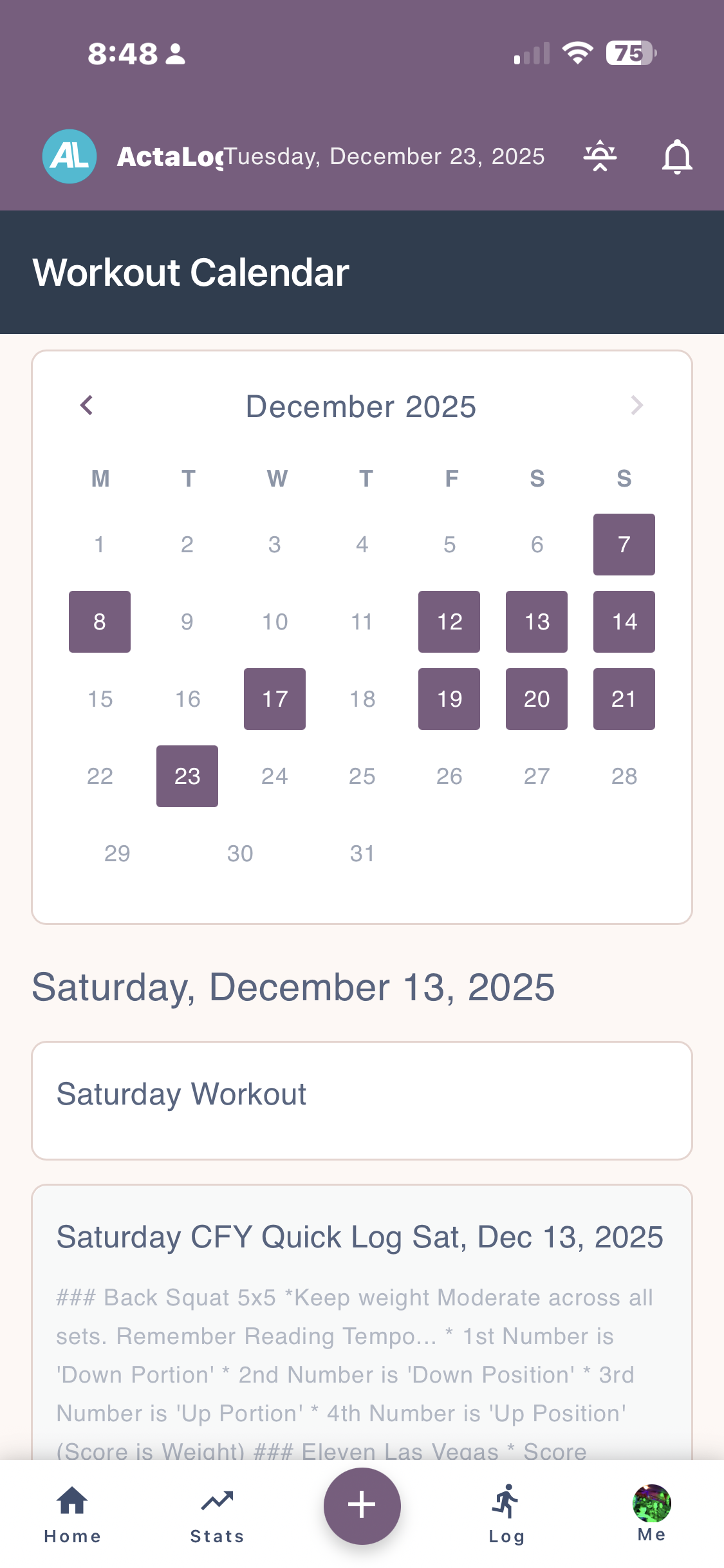Switch to the Log tab
This screenshot has width=724, height=1568.
coord(506,1513)
